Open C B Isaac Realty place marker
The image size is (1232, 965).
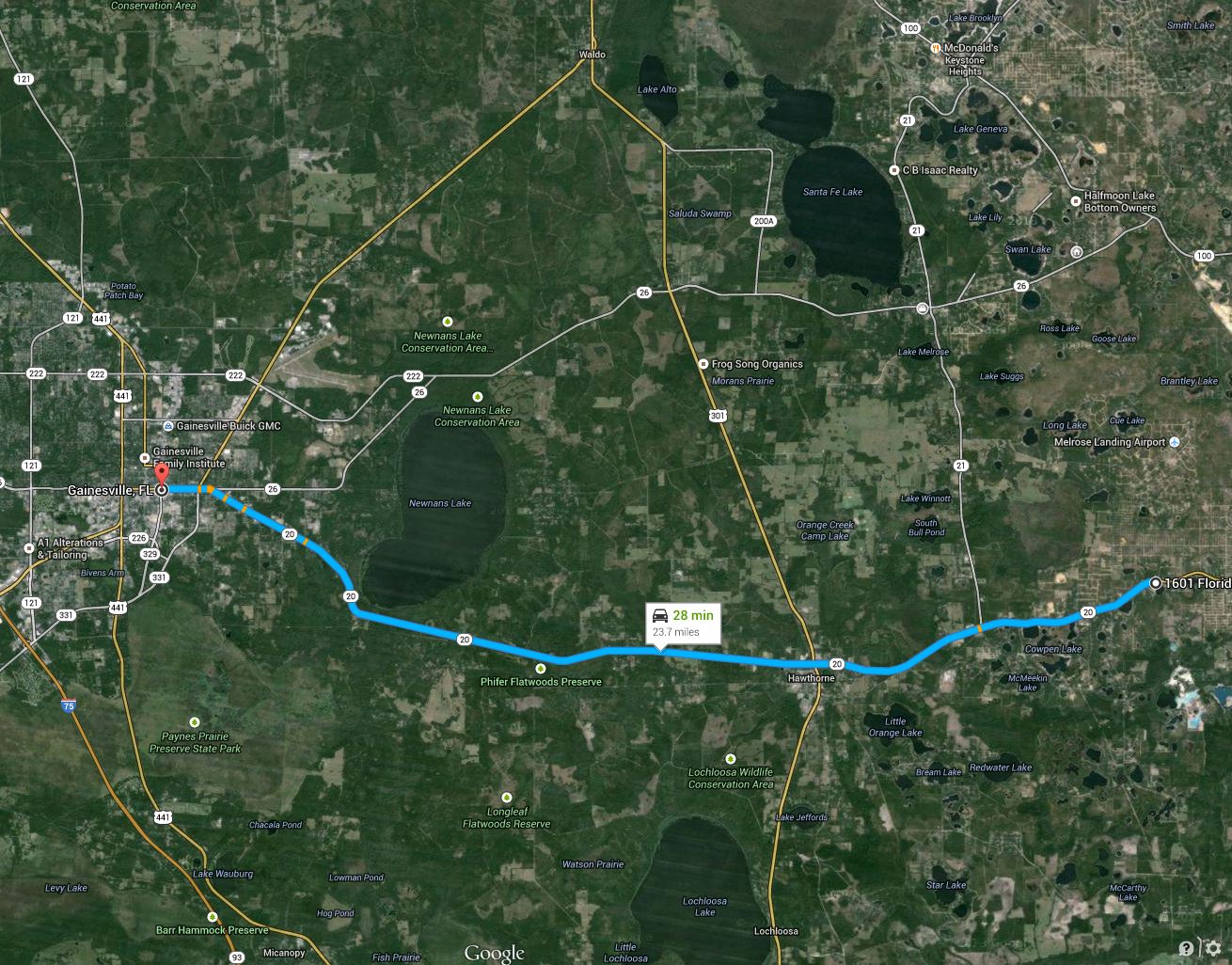894,170
